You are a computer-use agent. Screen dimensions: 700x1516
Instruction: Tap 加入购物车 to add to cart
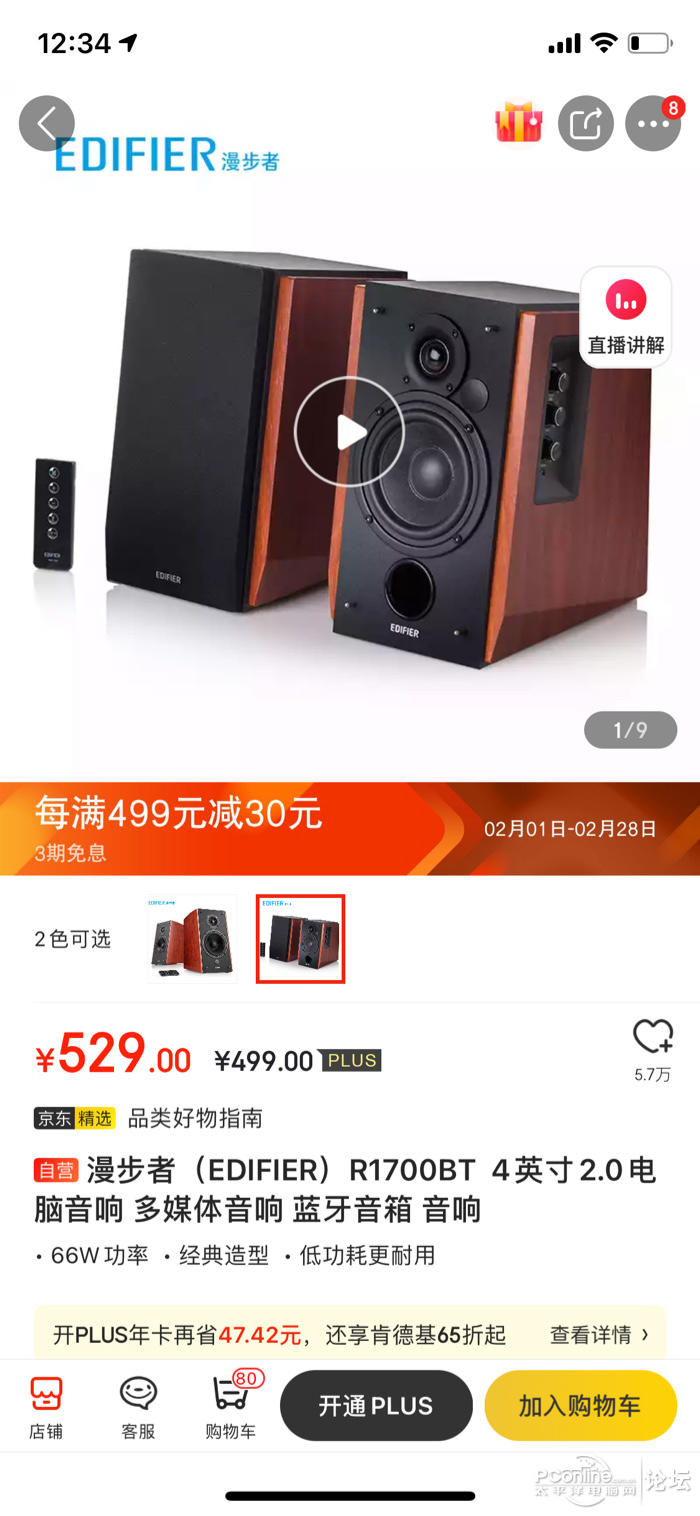pyautogui.click(x=580, y=1405)
